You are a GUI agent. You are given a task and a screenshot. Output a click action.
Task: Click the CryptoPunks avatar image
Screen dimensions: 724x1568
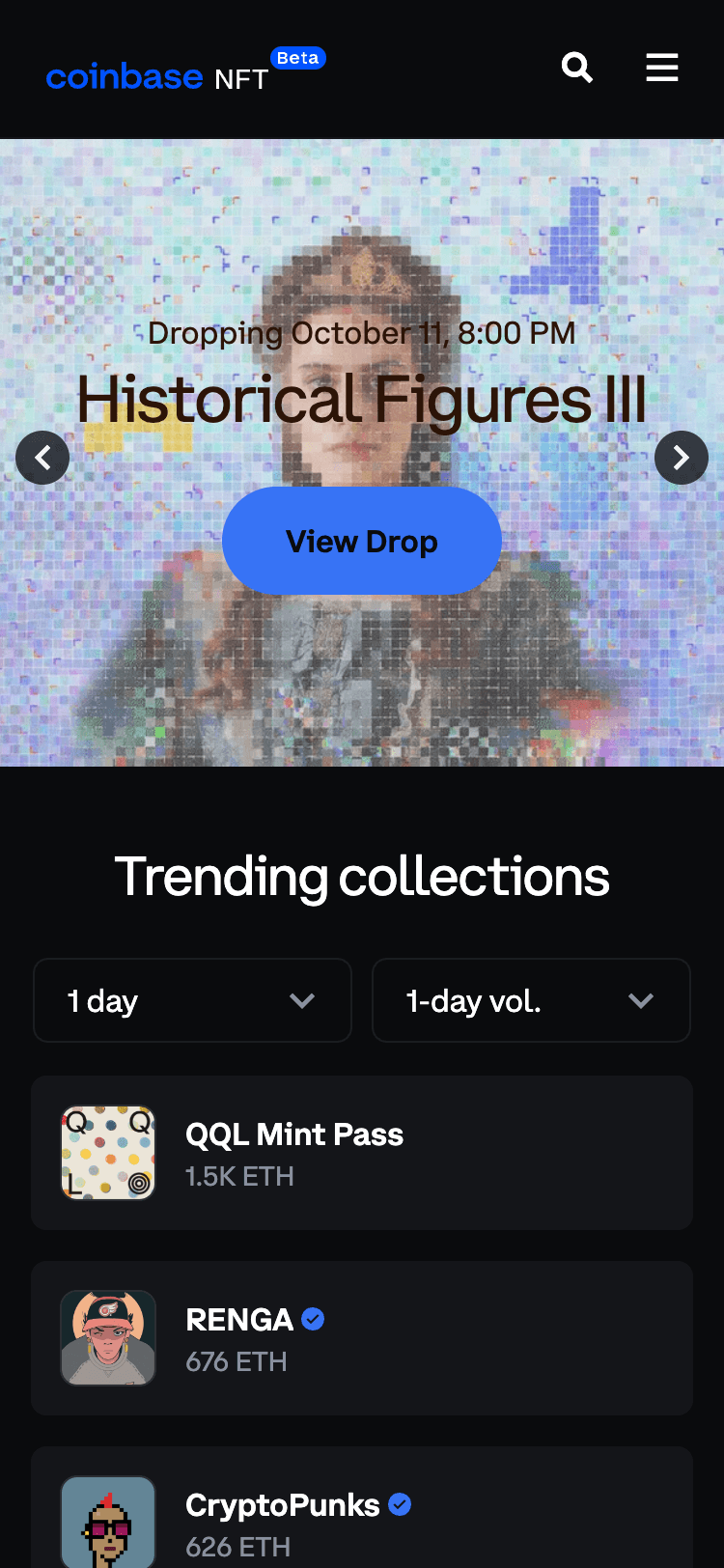(x=107, y=1523)
